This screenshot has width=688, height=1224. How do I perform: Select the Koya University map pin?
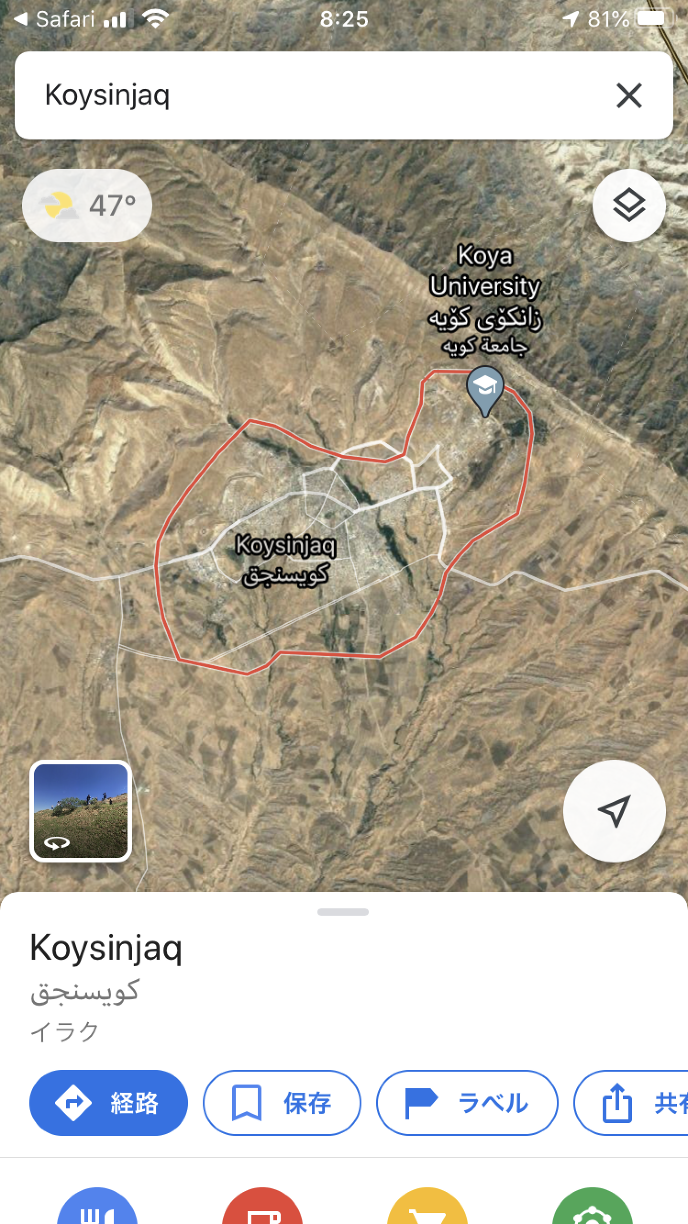[x=485, y=389]
